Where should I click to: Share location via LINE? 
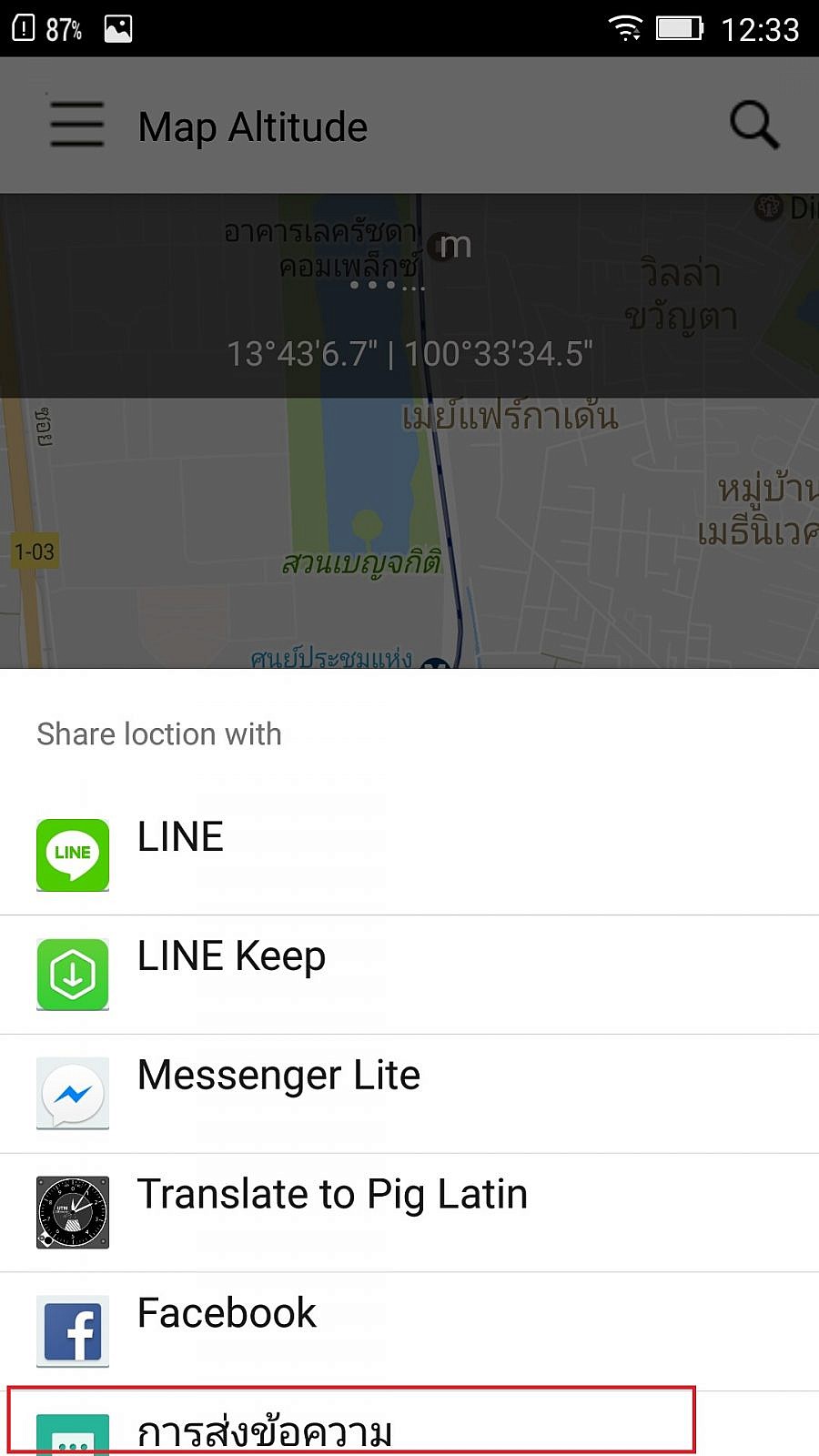(409, 855)
